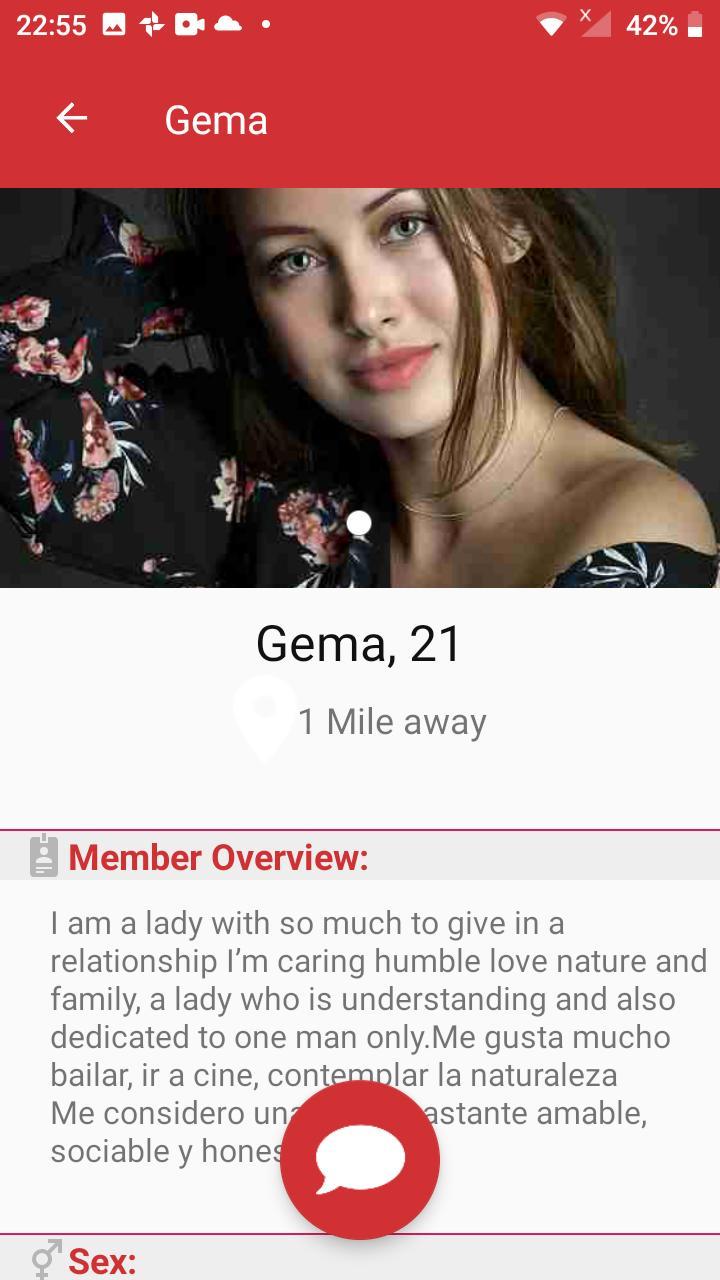Image resolution: width=720 pixels, height=1280 pixels.
Task: Open the chat bubble floating button
Action: click(359, 1158)
